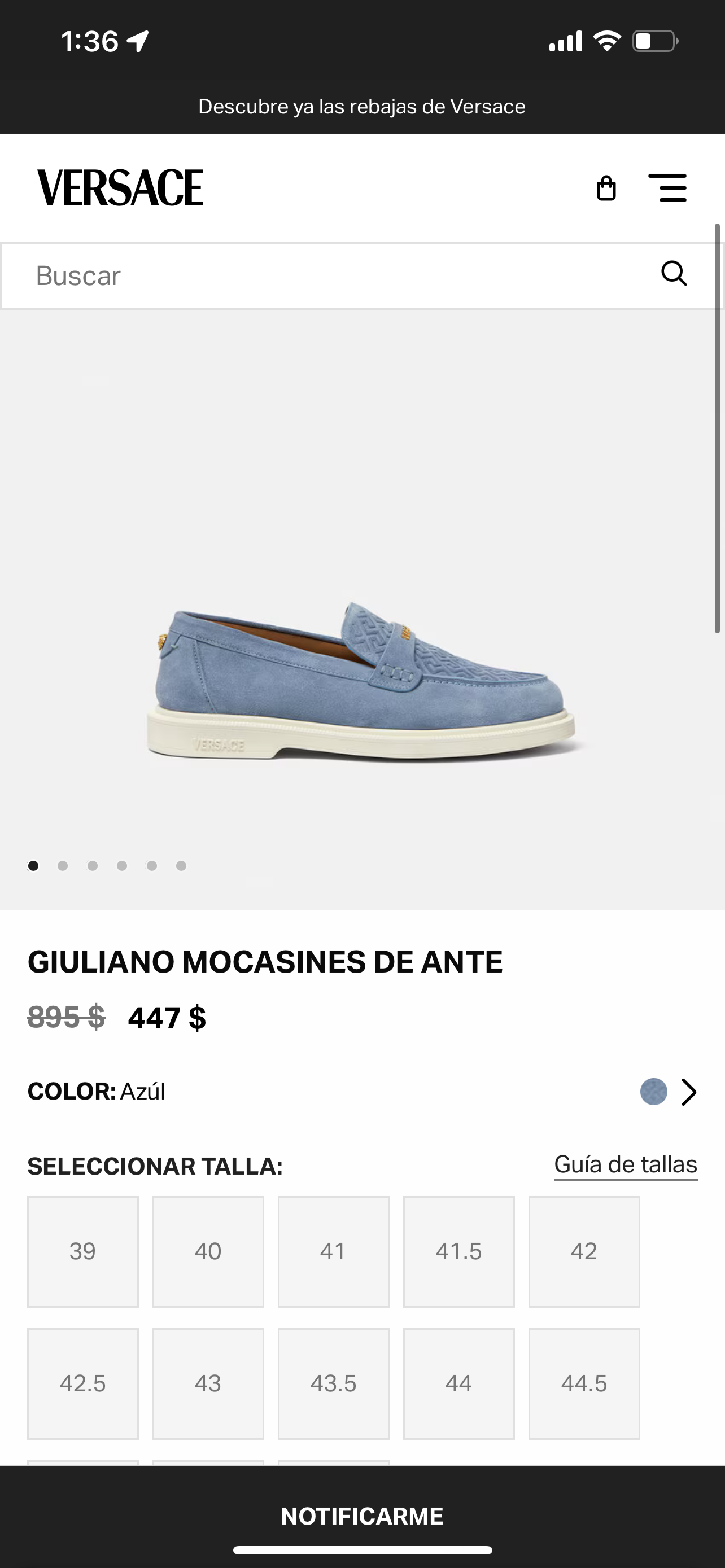Open the hamburger menu
This screenshot has width=725, height=1568.
[668, 188]
